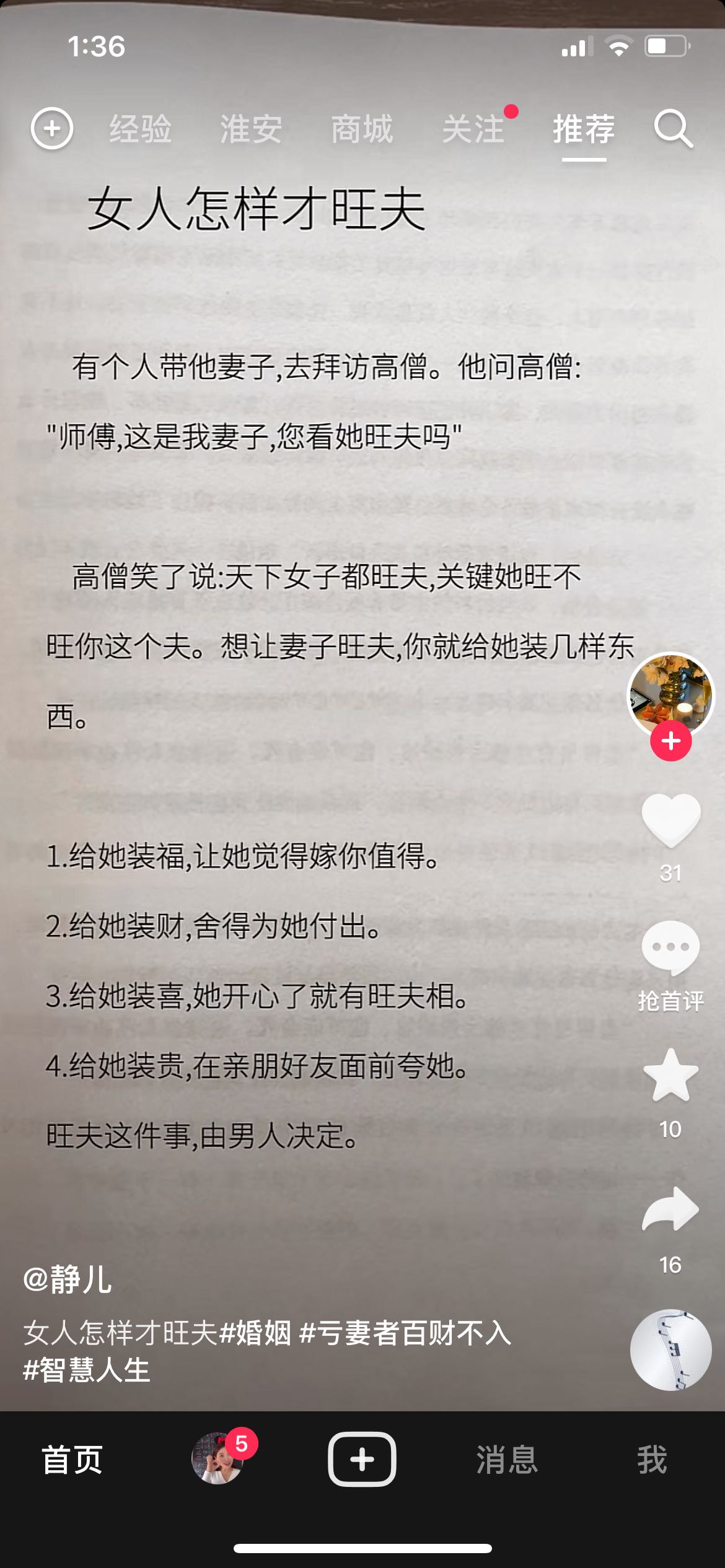The height and width of the screenshot is (1568, 725).
Task: Tap the plus circle icon beside 经验
Action: point(52,129)
